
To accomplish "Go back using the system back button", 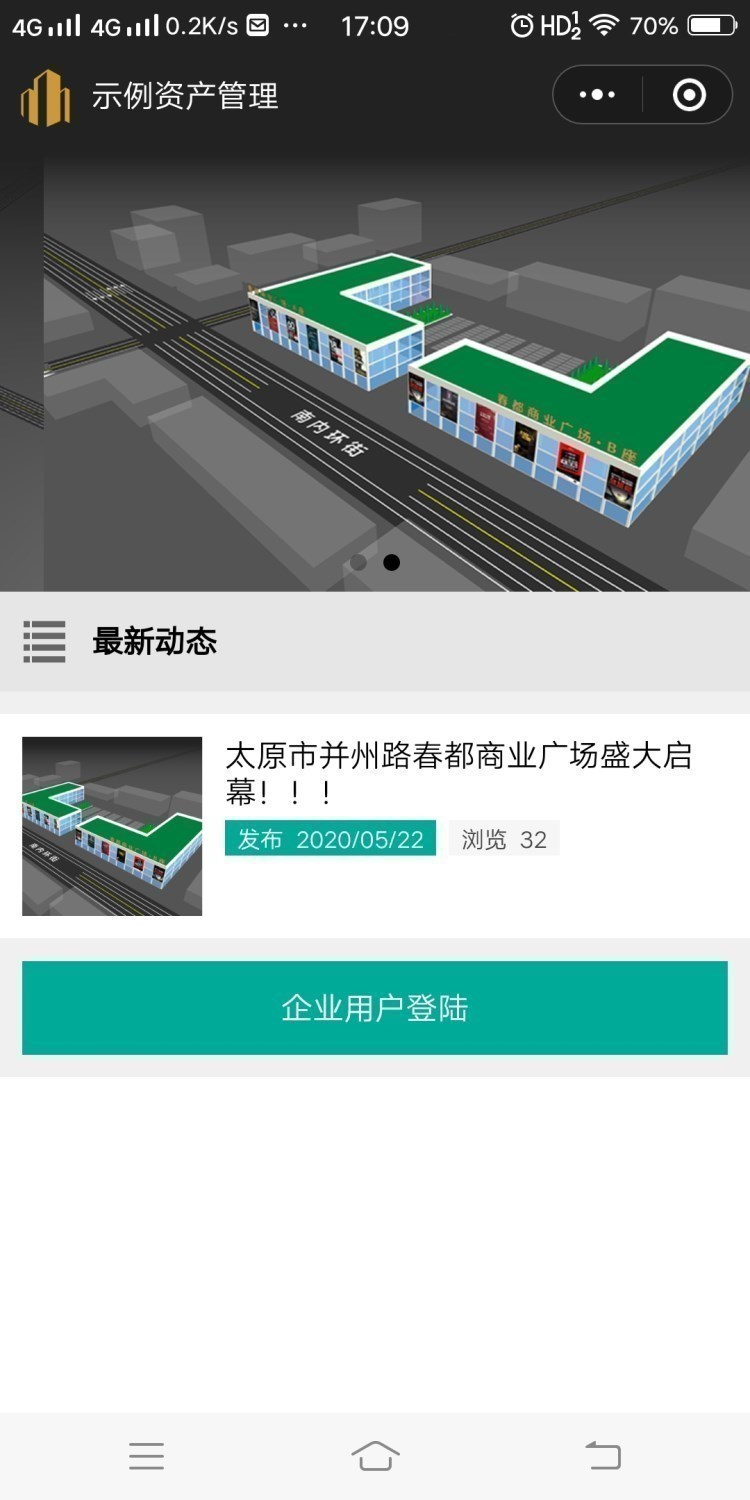I will pyautogui.click(x=603, y=1455).
